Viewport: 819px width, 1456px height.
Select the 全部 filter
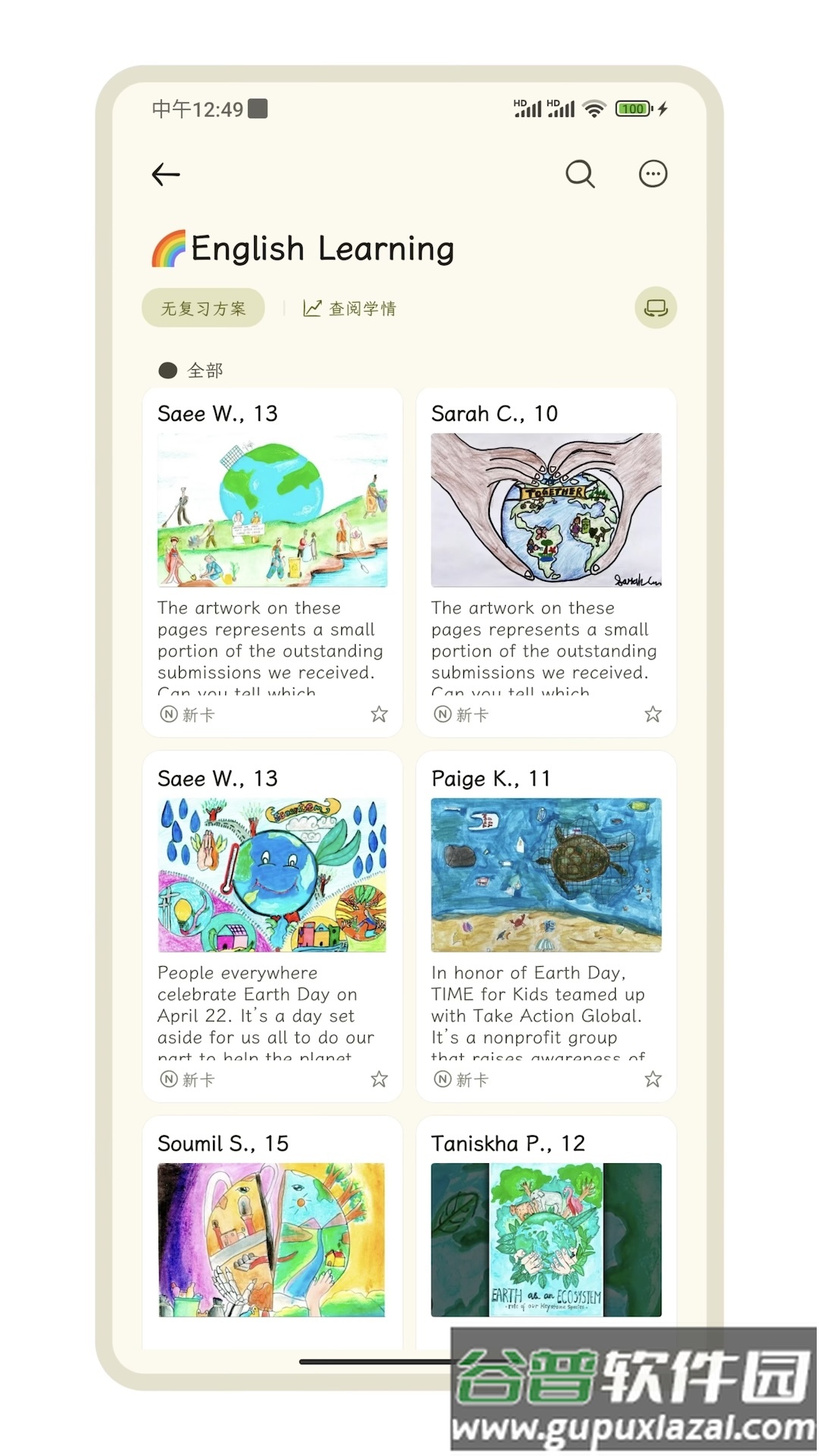pyautogui.click(x=191, y=371)
